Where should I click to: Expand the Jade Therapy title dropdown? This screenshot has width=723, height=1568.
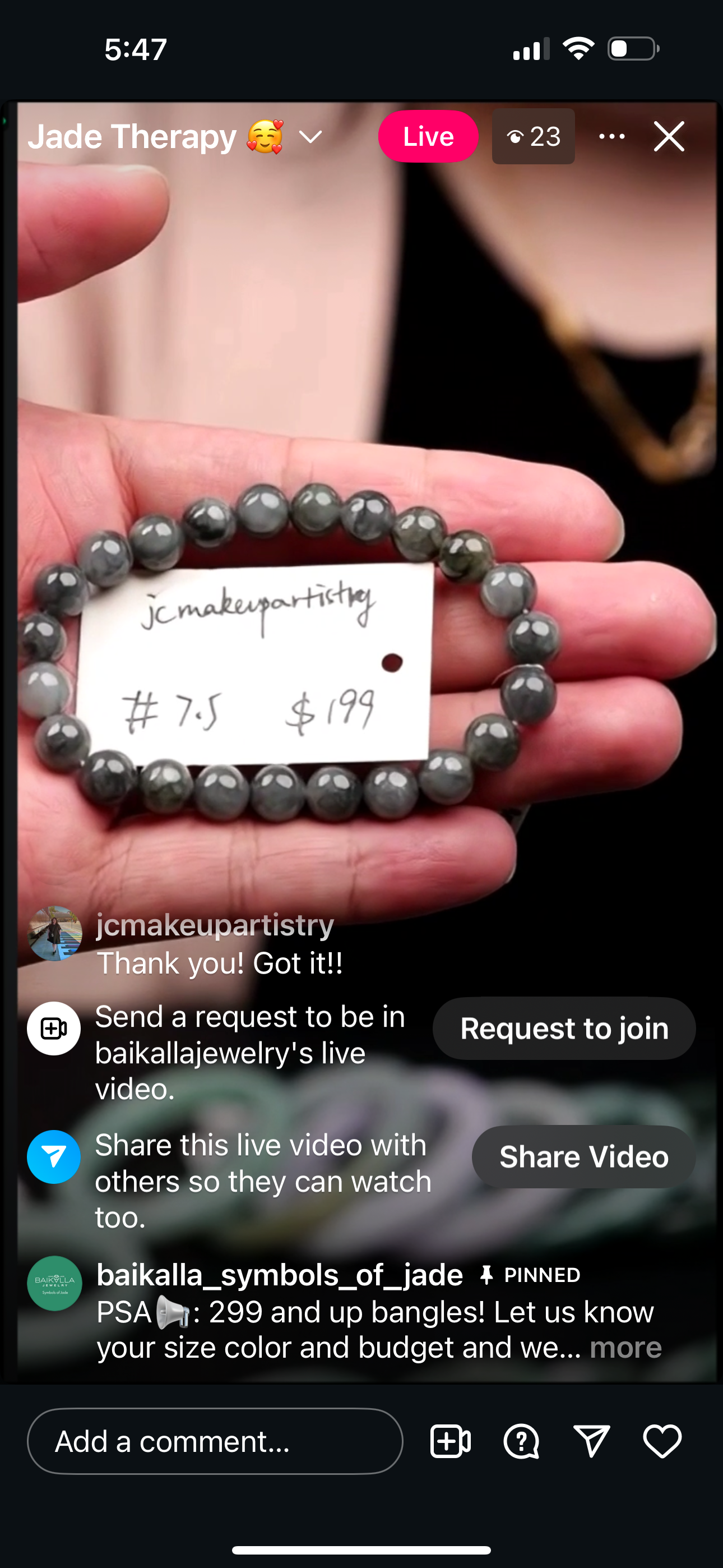(310, 136)
